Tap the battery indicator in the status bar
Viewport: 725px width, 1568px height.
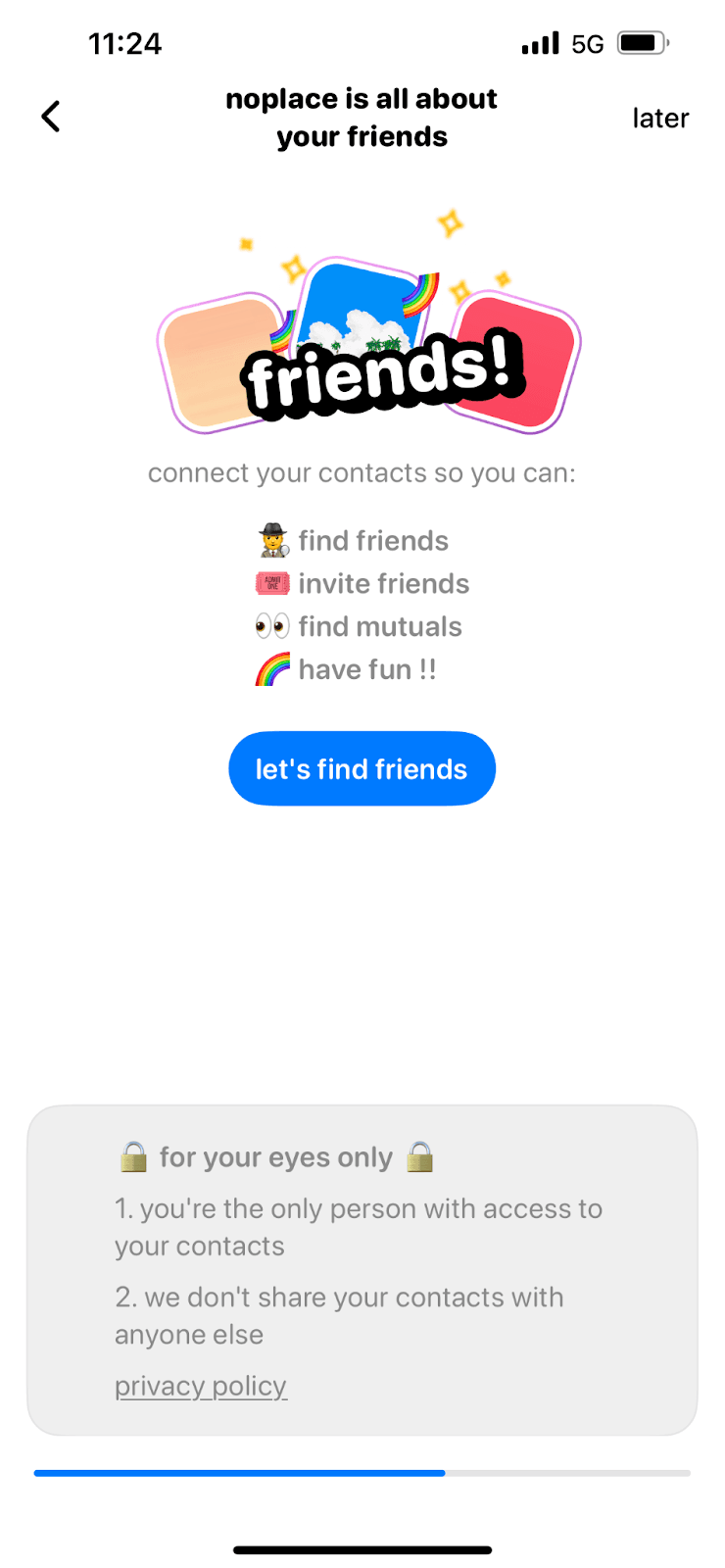coord(638,43)
